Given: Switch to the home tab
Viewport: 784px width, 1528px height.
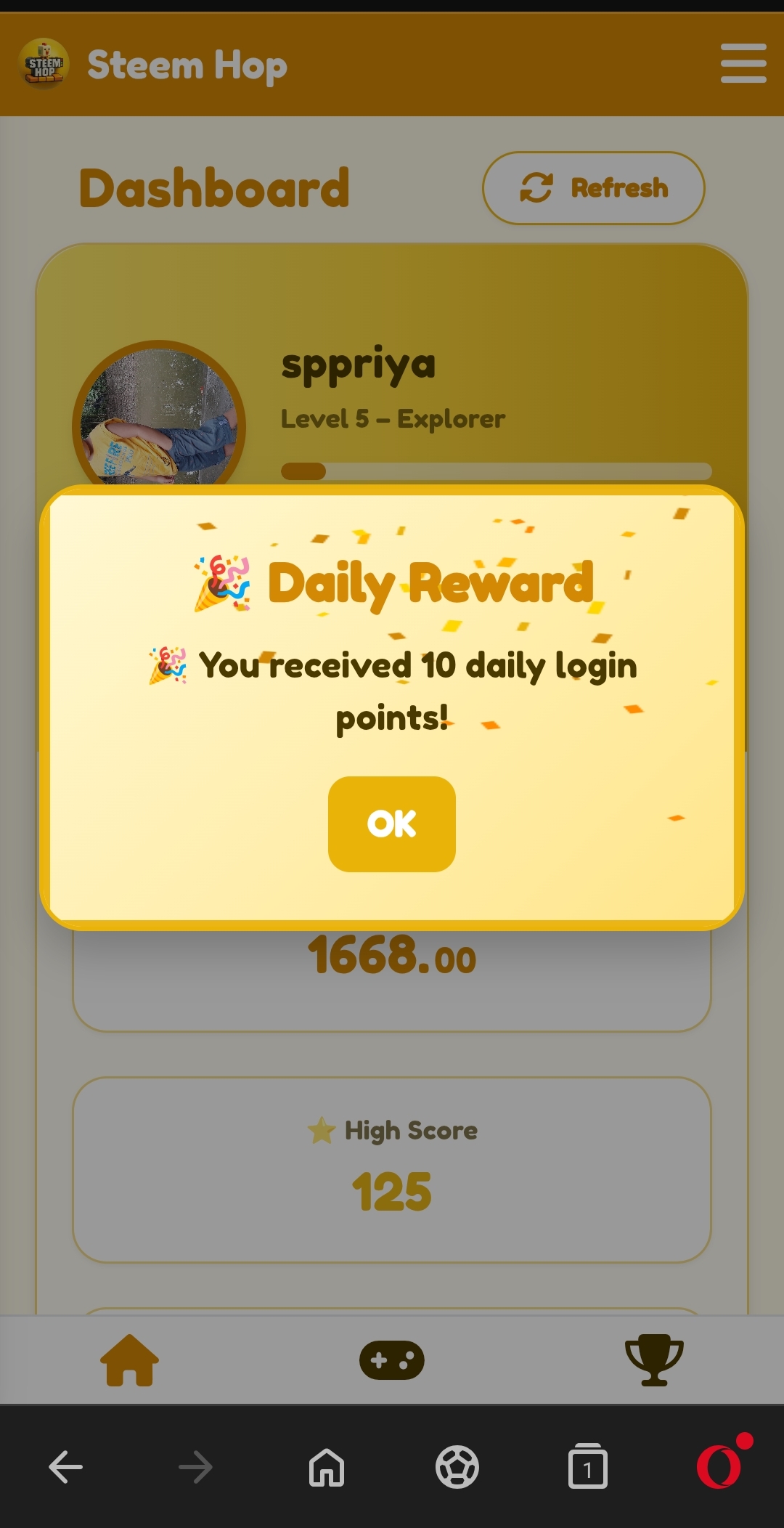Looking at the screenshot, I should [x=129, y=1360].
